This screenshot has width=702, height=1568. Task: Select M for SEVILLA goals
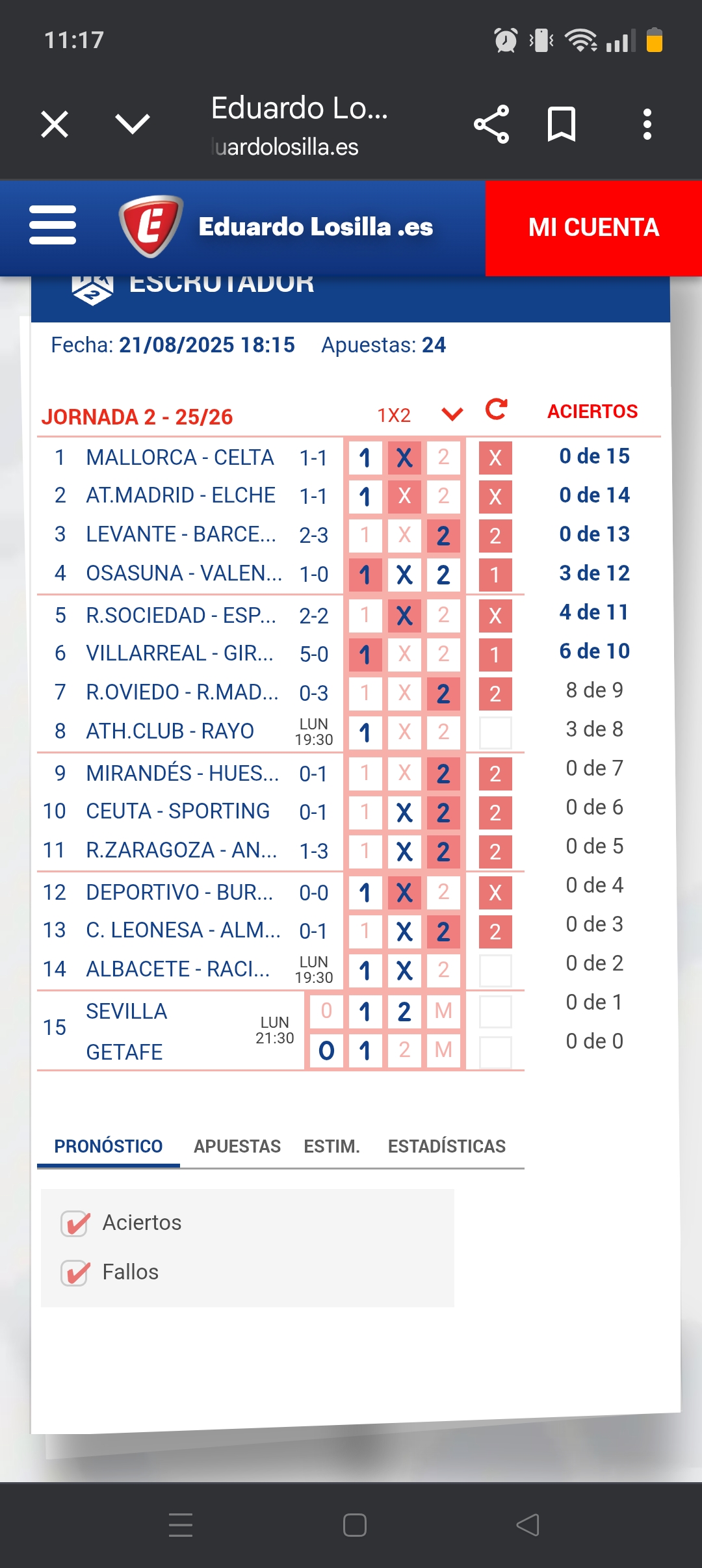(x=443, y=1011)
